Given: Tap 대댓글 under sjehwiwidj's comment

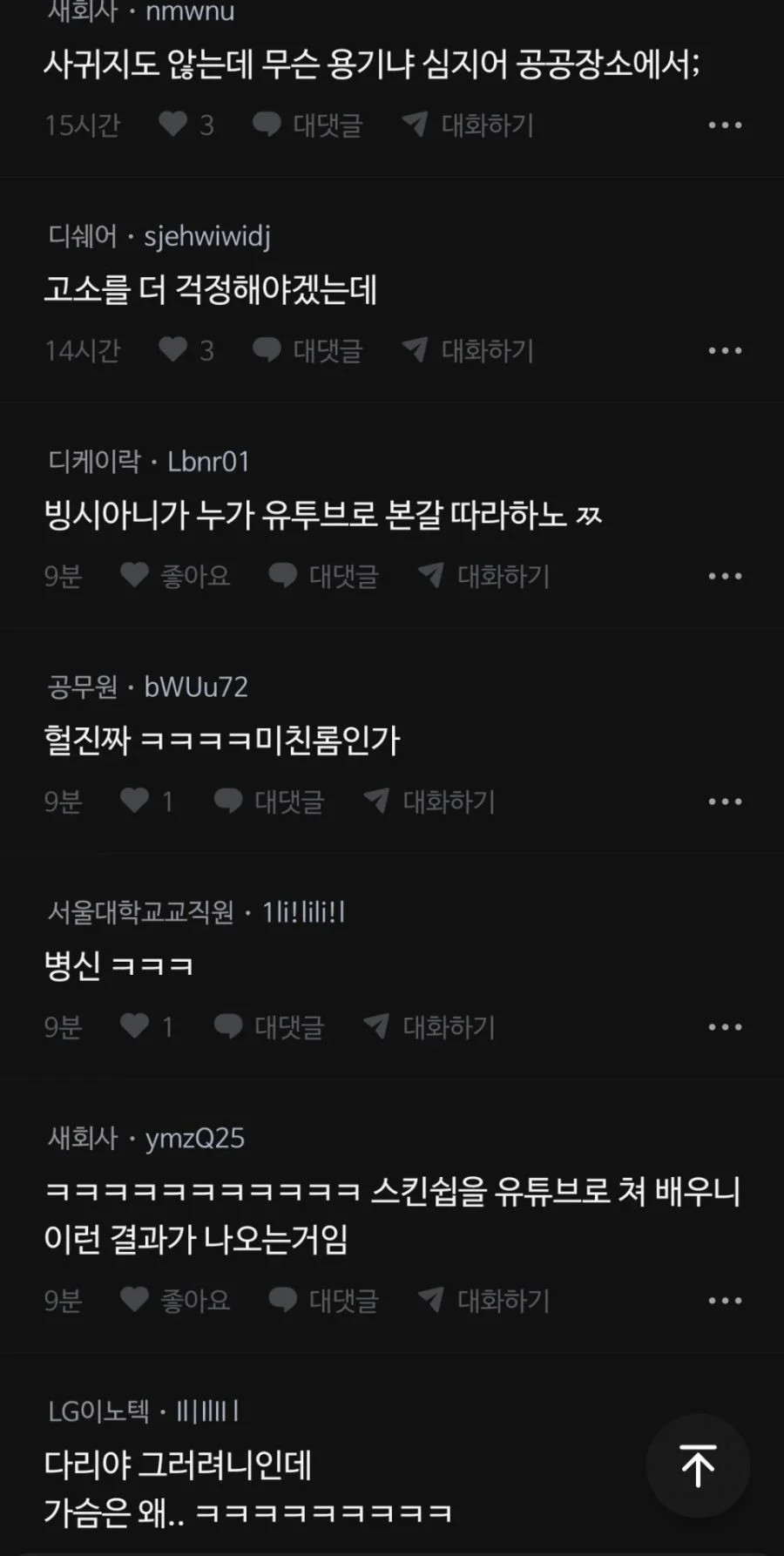Looking at the screenshot, I should coord(308,350).
